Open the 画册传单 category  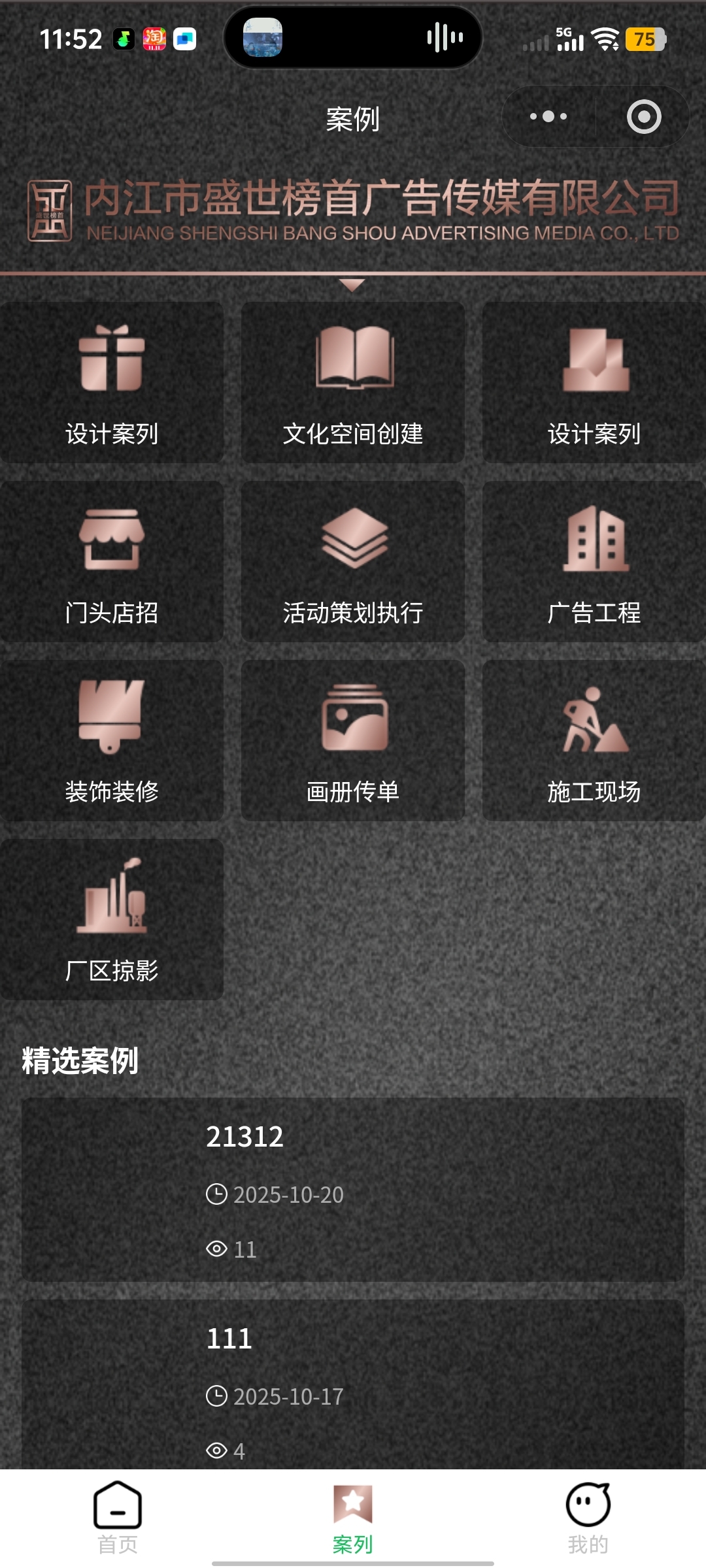click(353, 741)
